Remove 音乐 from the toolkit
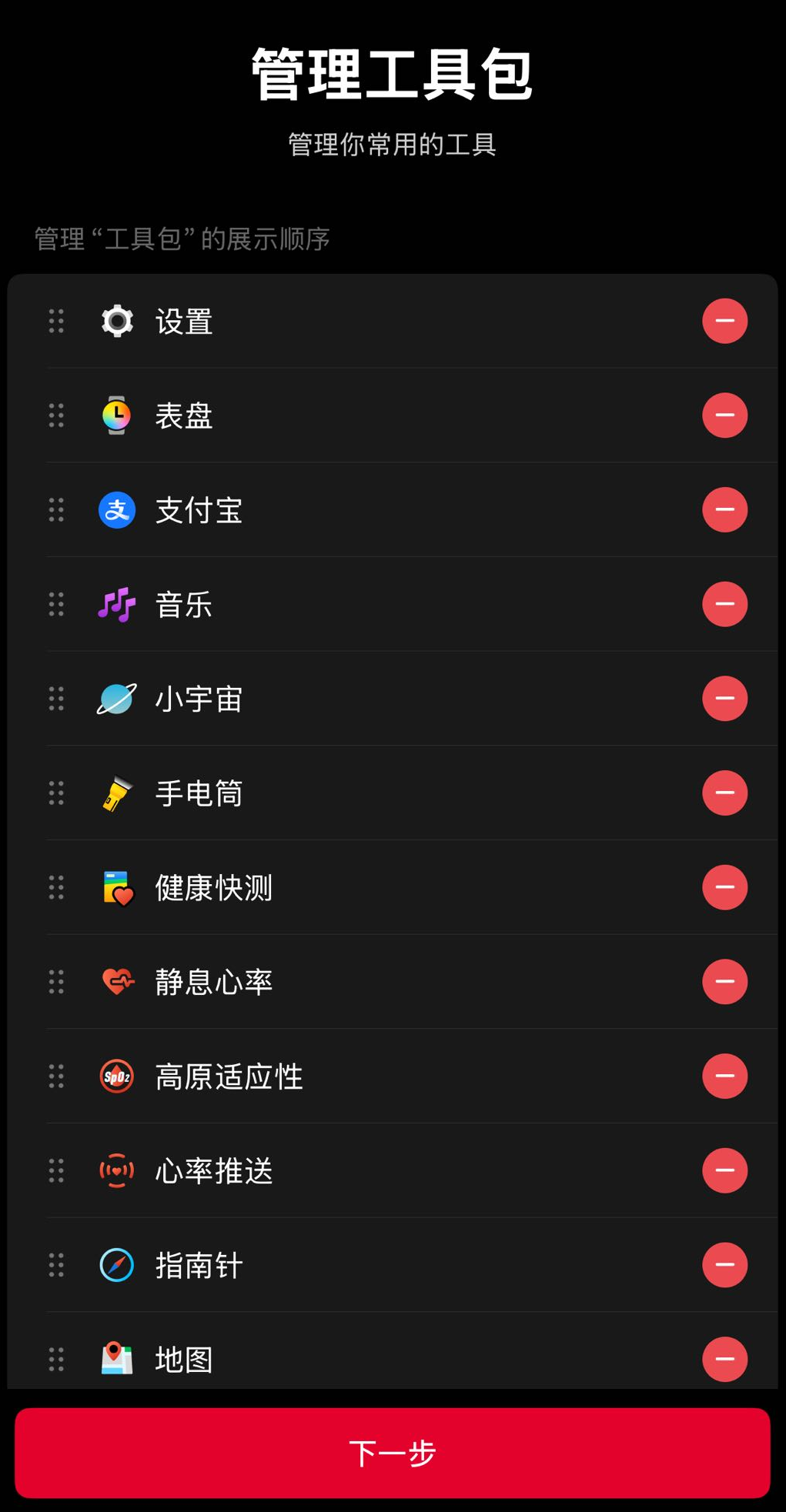Image resolution: width=786 pixels, height=1512 pixels. tap(724, 604)
